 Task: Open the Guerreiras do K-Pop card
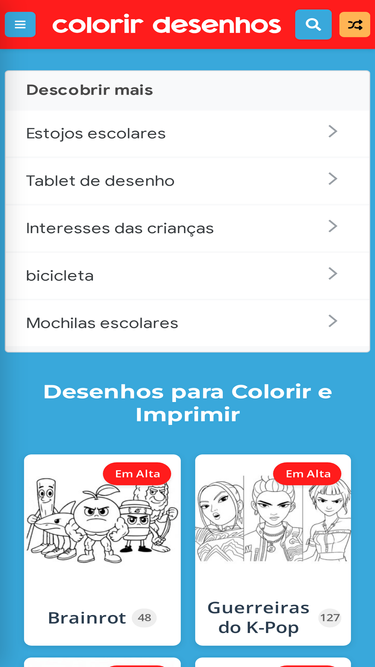click(273, 550)
